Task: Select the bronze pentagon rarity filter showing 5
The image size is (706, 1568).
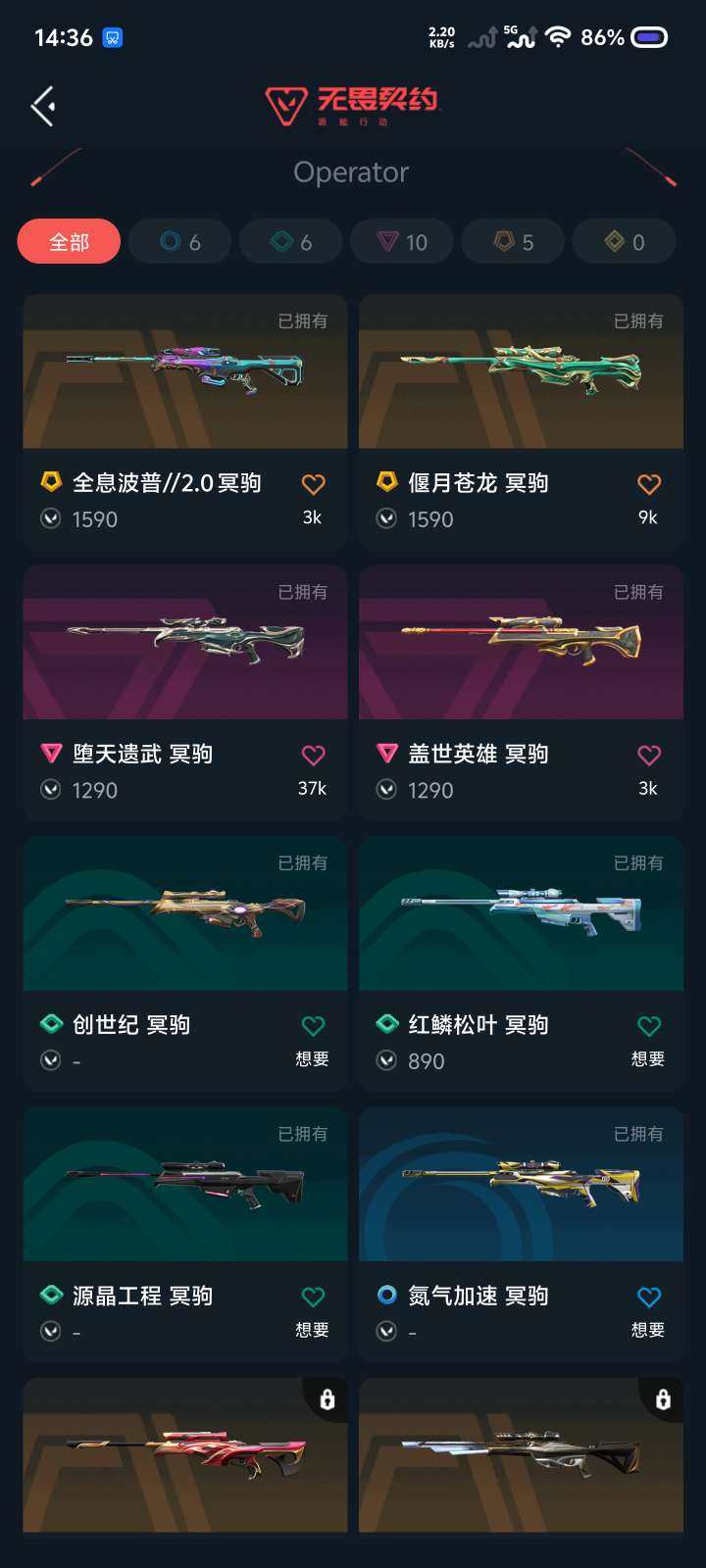Action: tap(513, 241)
